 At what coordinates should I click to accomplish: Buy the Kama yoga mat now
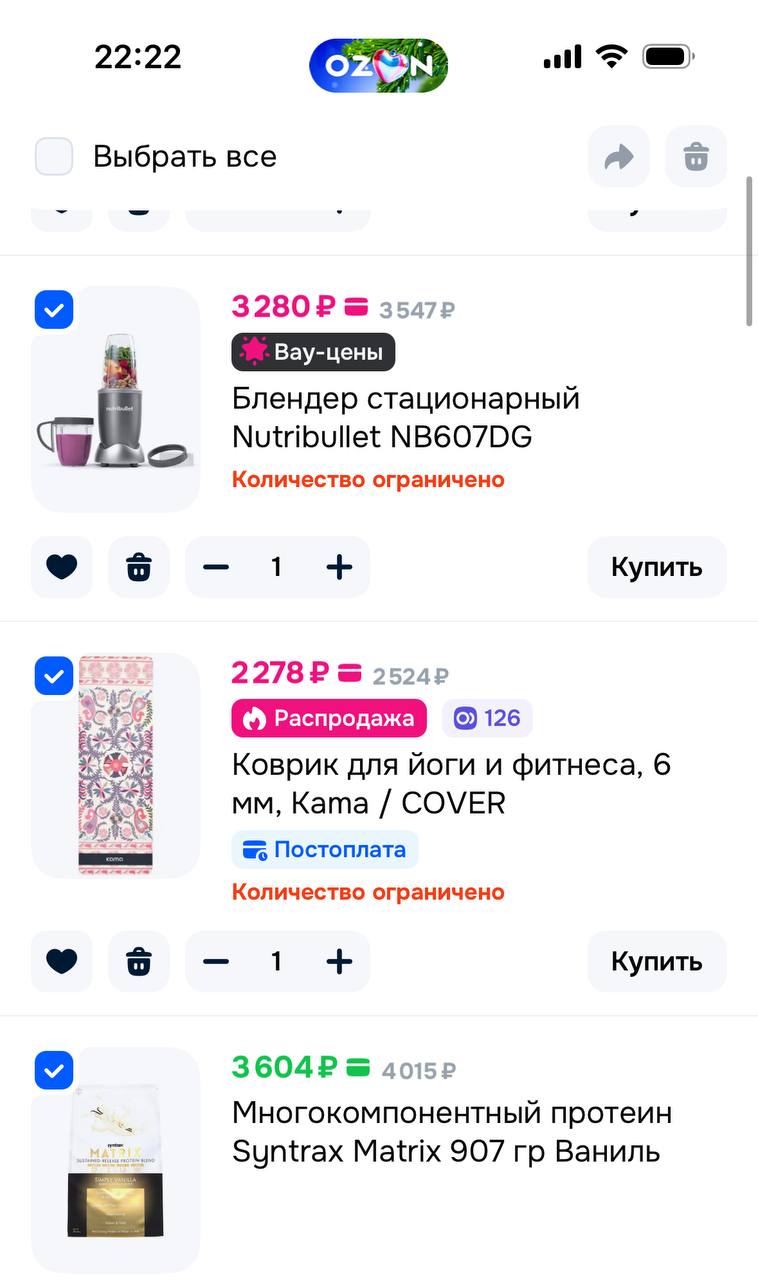click(x=657, y=962)
